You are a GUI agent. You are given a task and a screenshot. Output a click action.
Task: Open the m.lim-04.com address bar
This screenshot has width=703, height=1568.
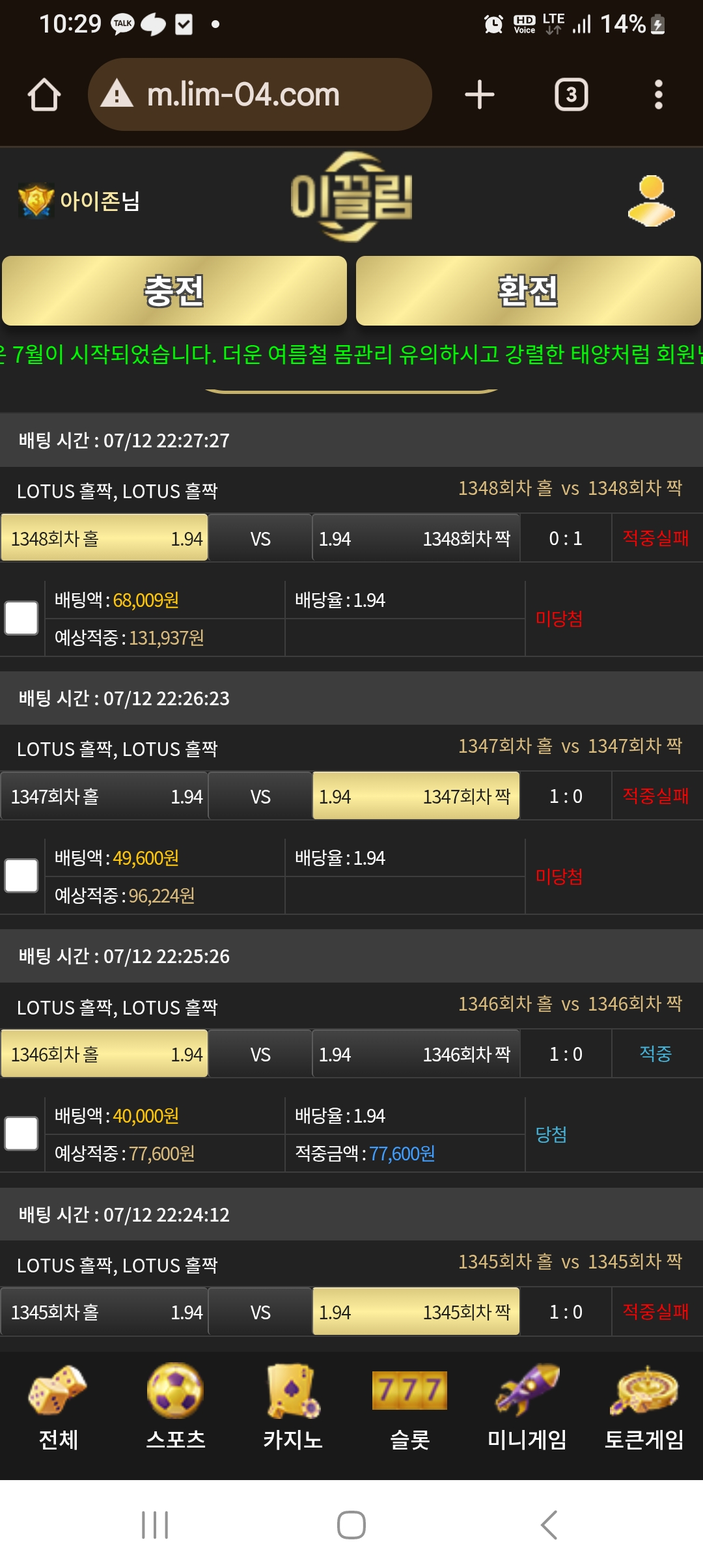pos(260,94)
